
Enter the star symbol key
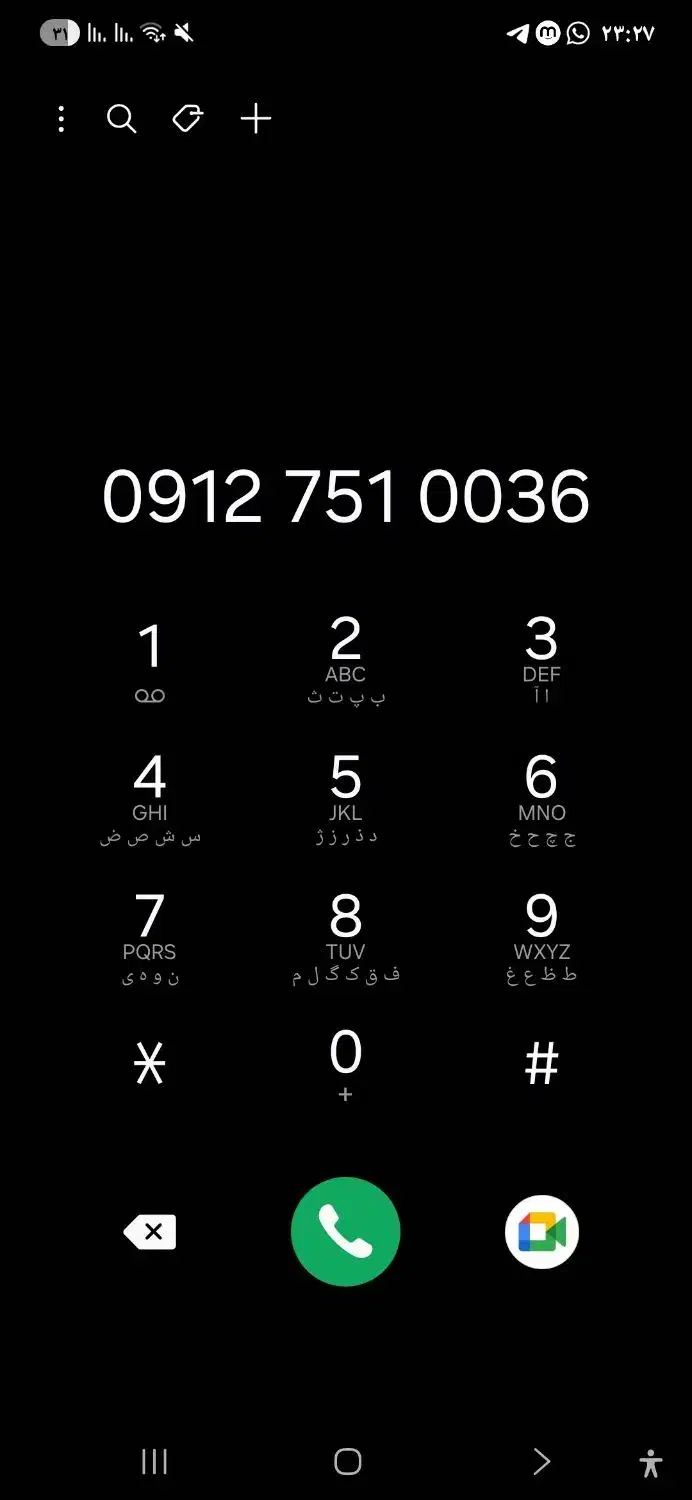click(x=150, y=1064)
